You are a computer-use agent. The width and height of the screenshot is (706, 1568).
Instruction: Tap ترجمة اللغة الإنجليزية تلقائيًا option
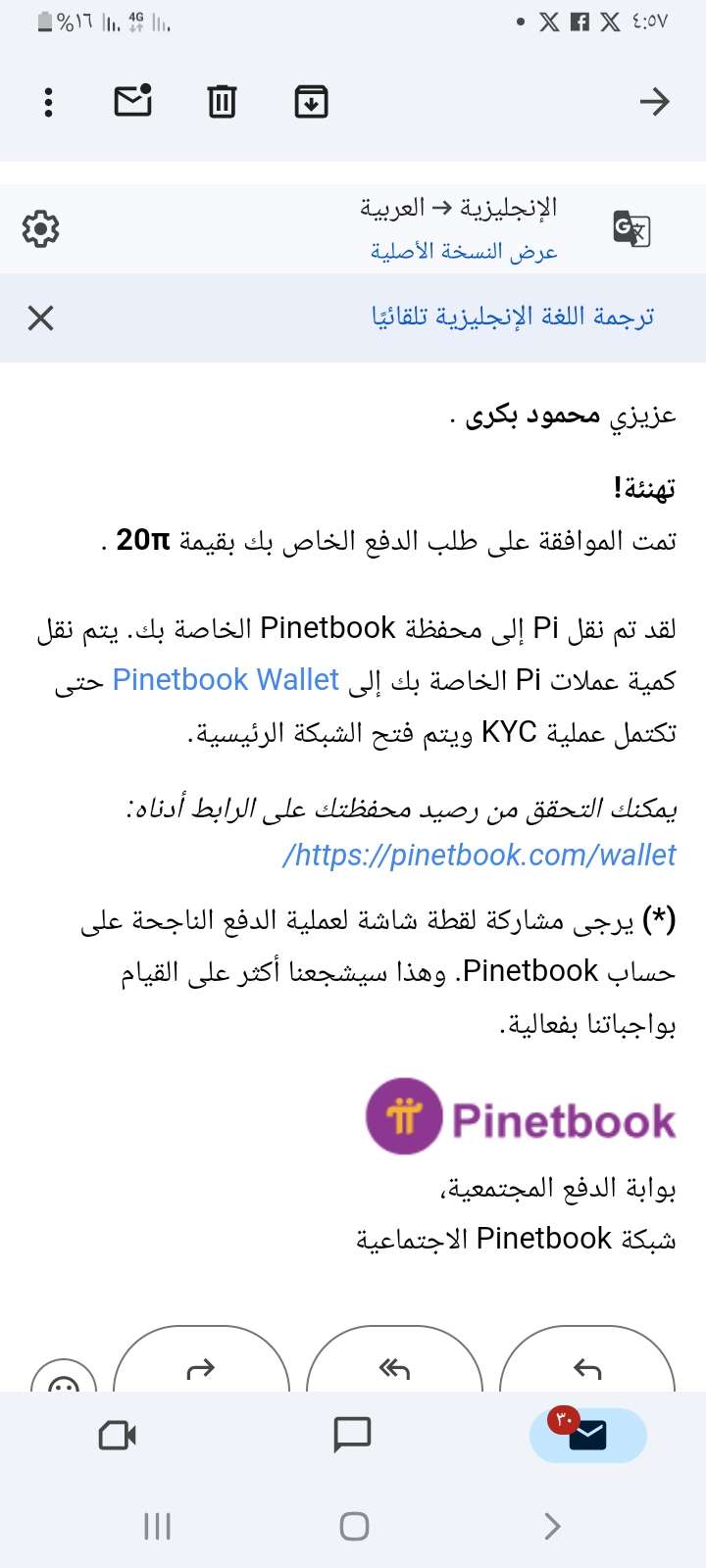(x=512, y=317)
